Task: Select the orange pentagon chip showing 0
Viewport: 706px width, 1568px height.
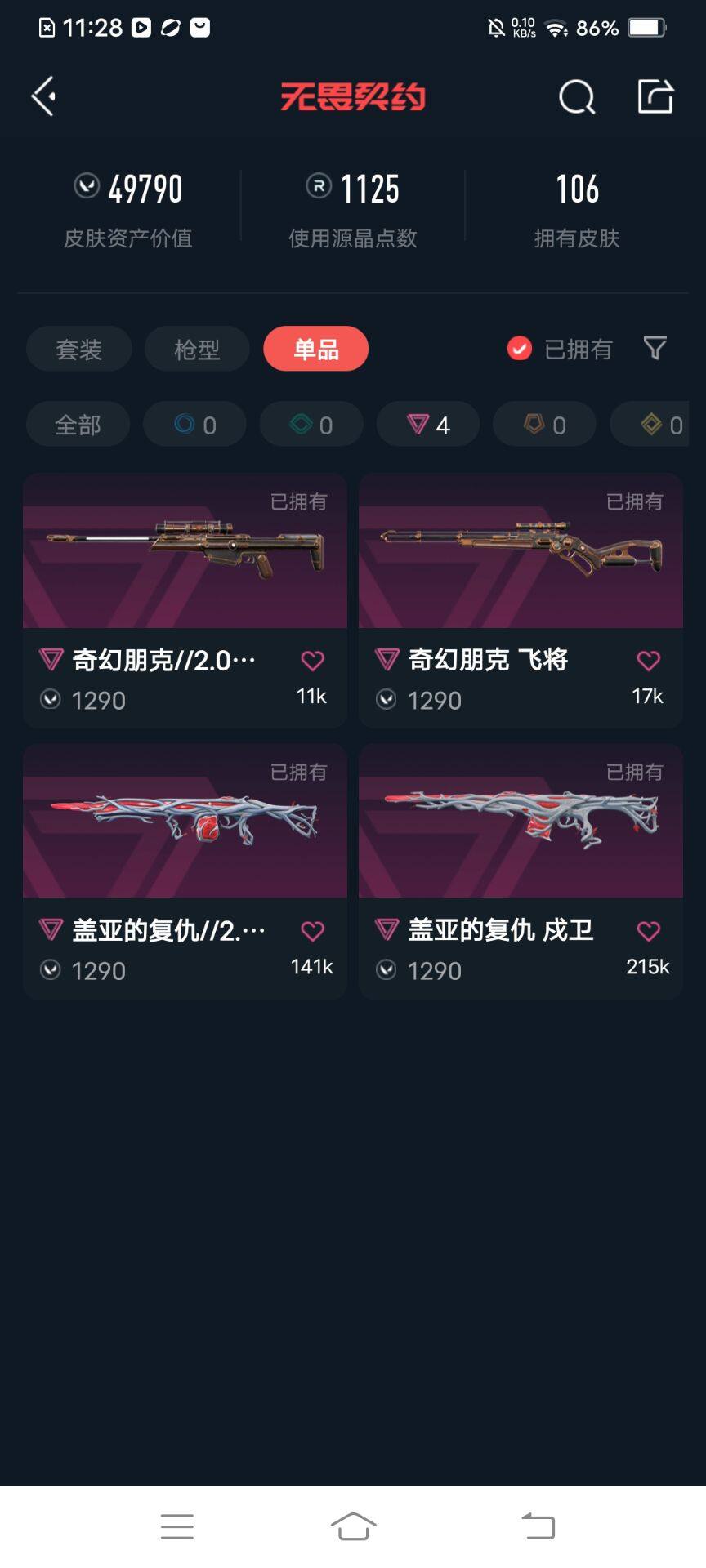Action: click(x=544, y=425)
